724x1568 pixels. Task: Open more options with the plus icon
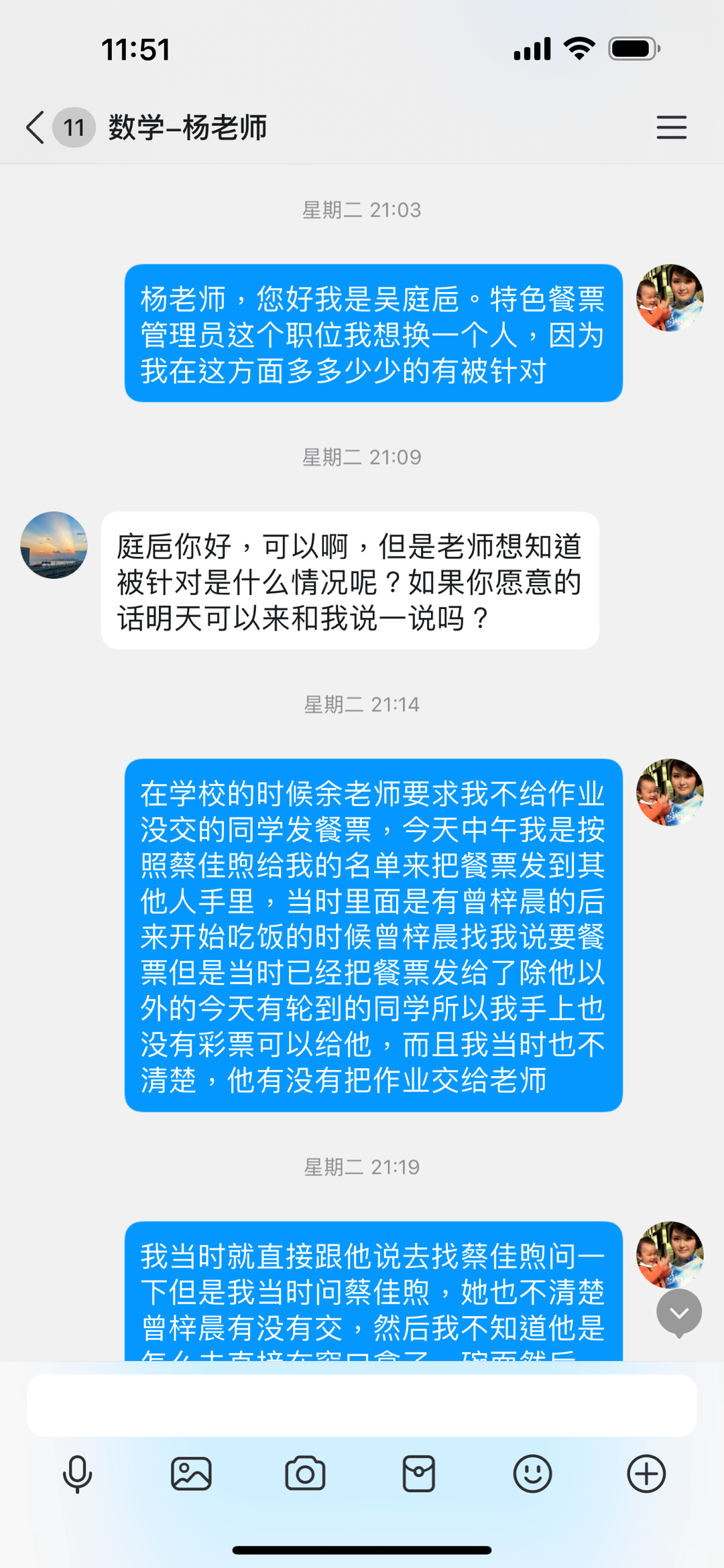coord(646,1474)
